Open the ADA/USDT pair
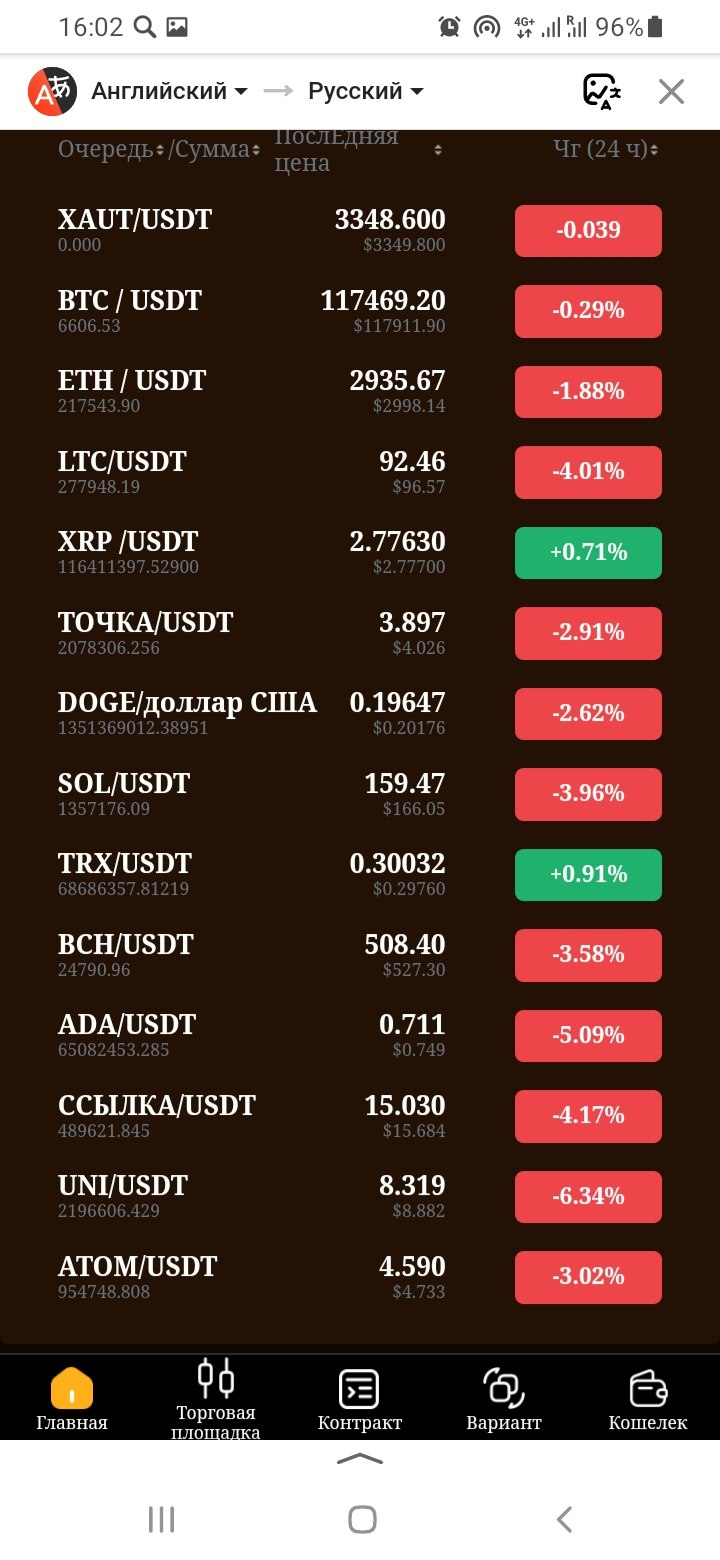 127,1025
